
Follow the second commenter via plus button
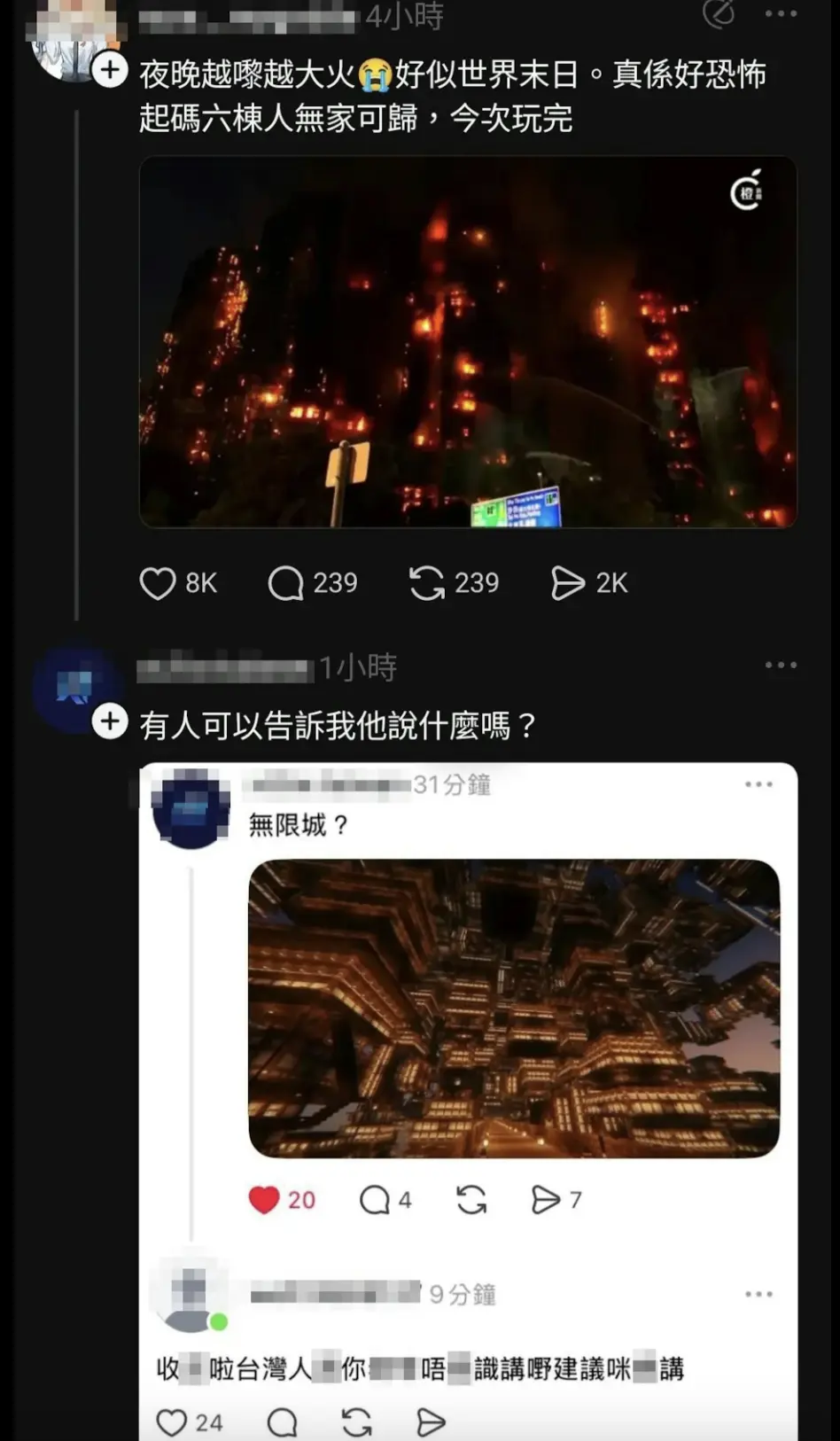point(108,721)
